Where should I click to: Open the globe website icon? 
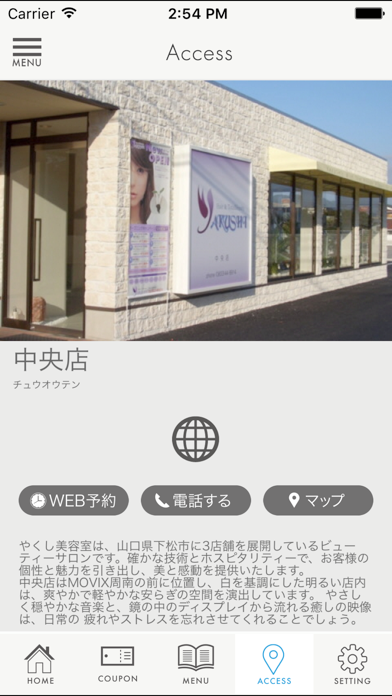(x=196, y=439)
